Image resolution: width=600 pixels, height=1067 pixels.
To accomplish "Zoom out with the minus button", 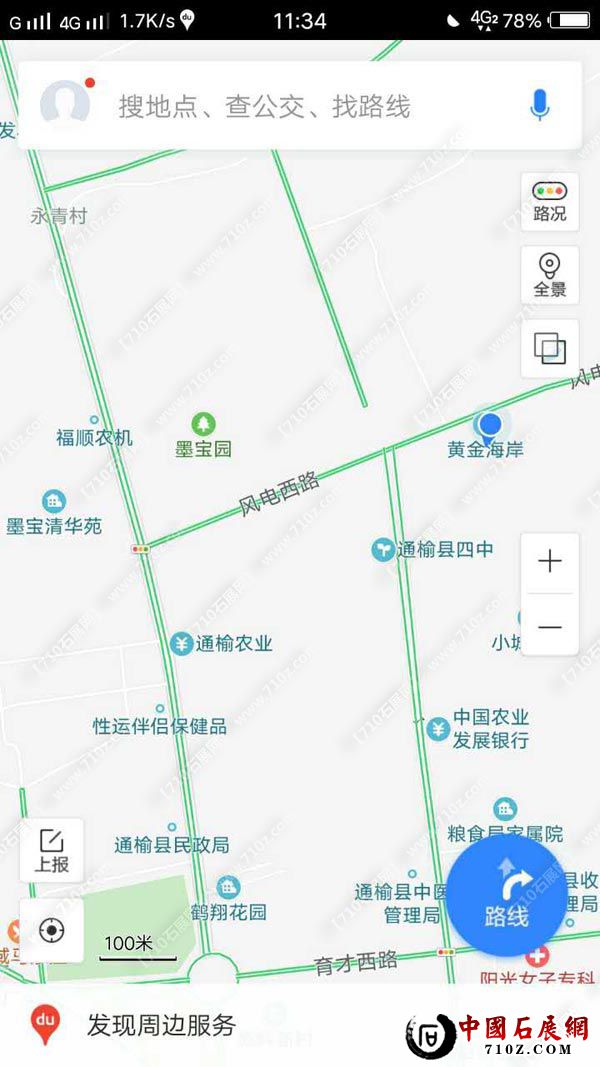I will [549, 627].
